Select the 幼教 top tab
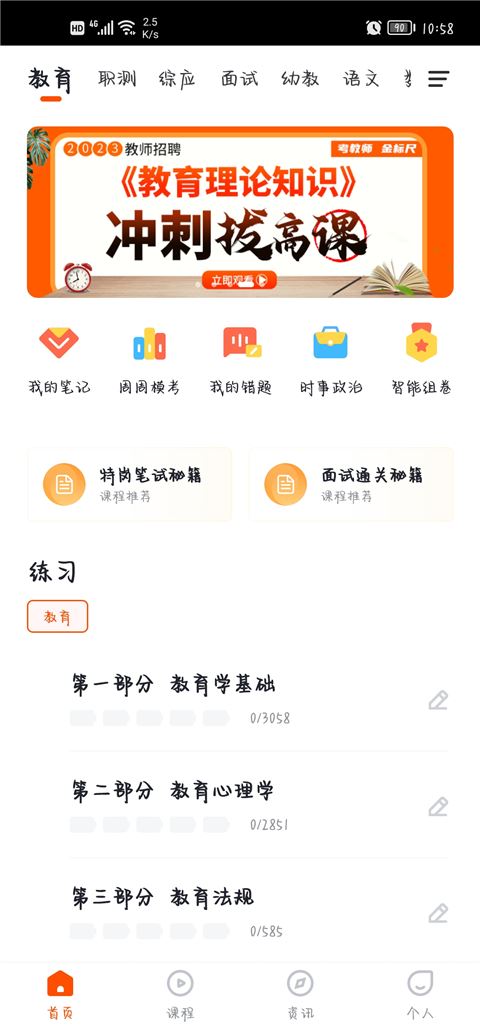Image resolution: width=480 pixels, height=1026 pixels. click(x=300, y=79)
